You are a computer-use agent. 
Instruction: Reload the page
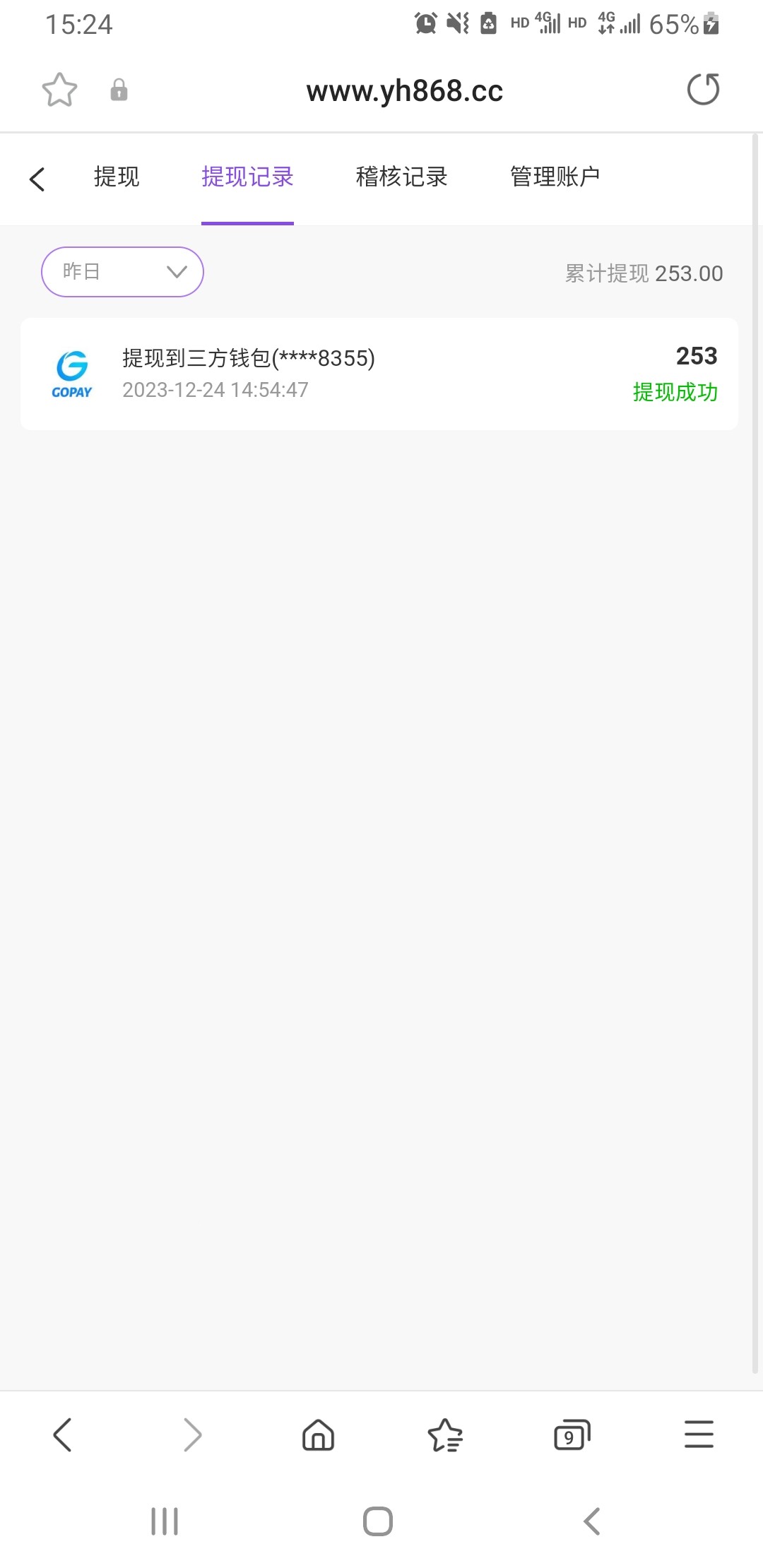click(x=703, y=90)
